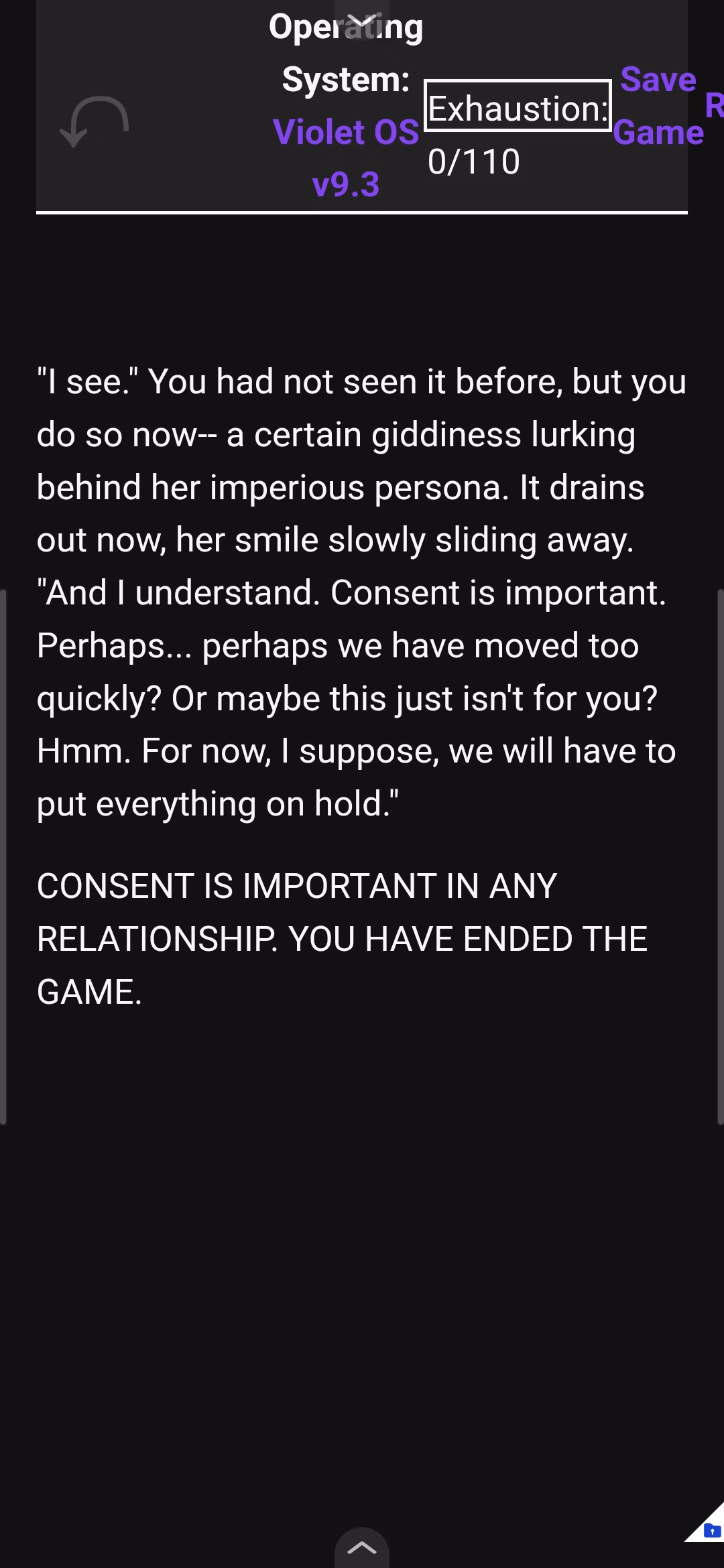The height and width of the screenshot is (1568, 724).
Task: Expand the bottom panel with the up chevron
Action: tap(362, 1547)
